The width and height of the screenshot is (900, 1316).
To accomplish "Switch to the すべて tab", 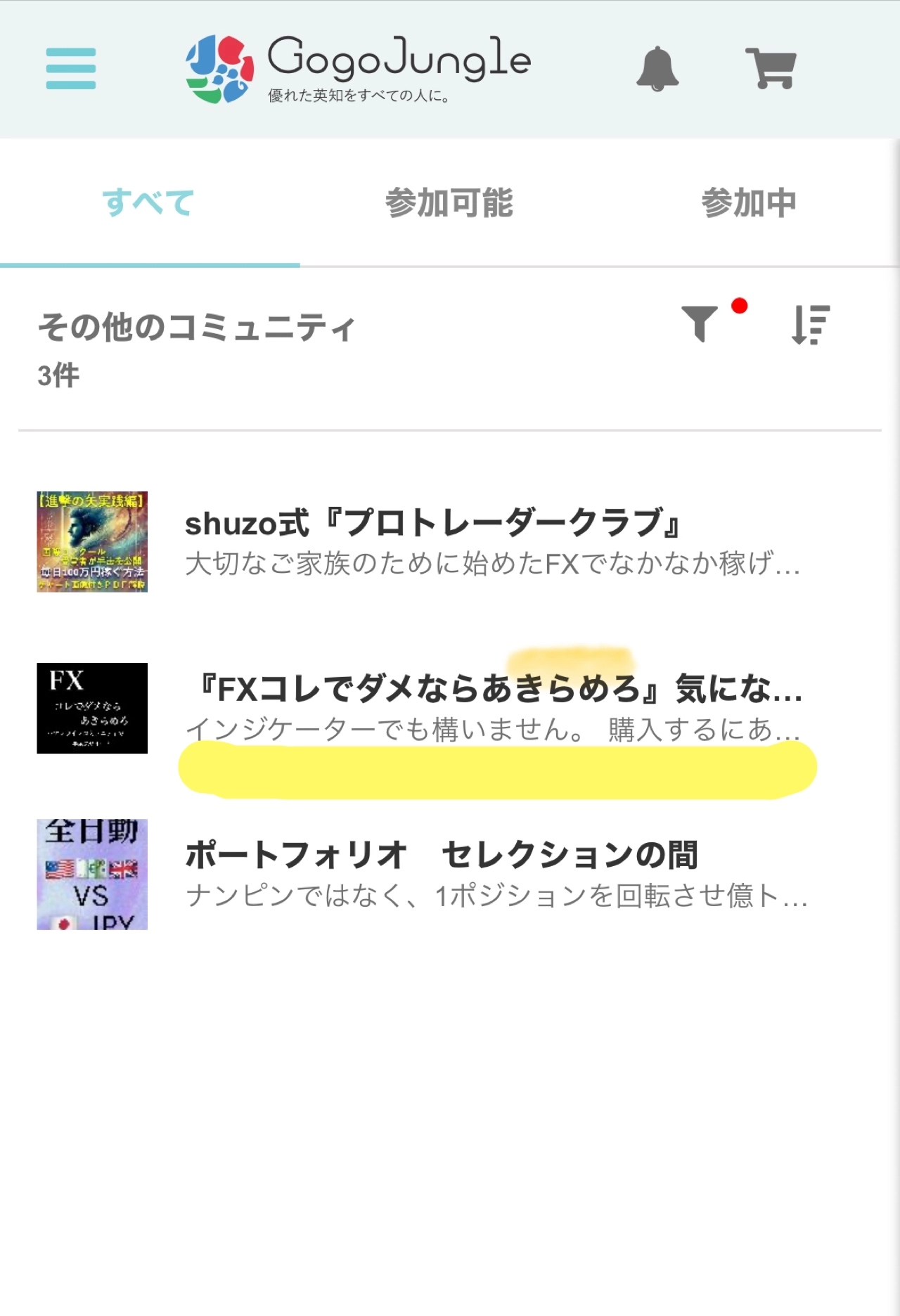I will [x=148, y=203].
